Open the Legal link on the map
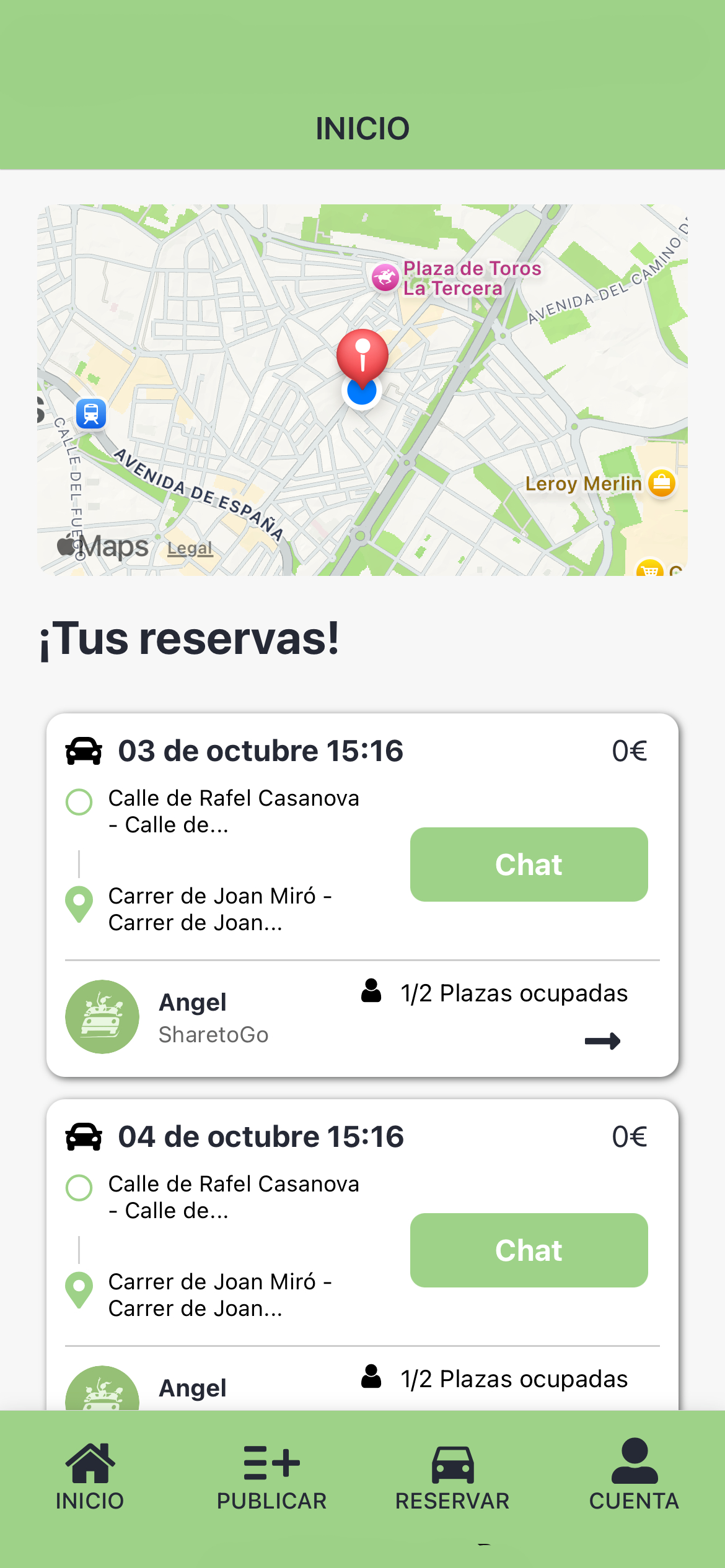Screen dimensions: 725x1568 point(190,548)
